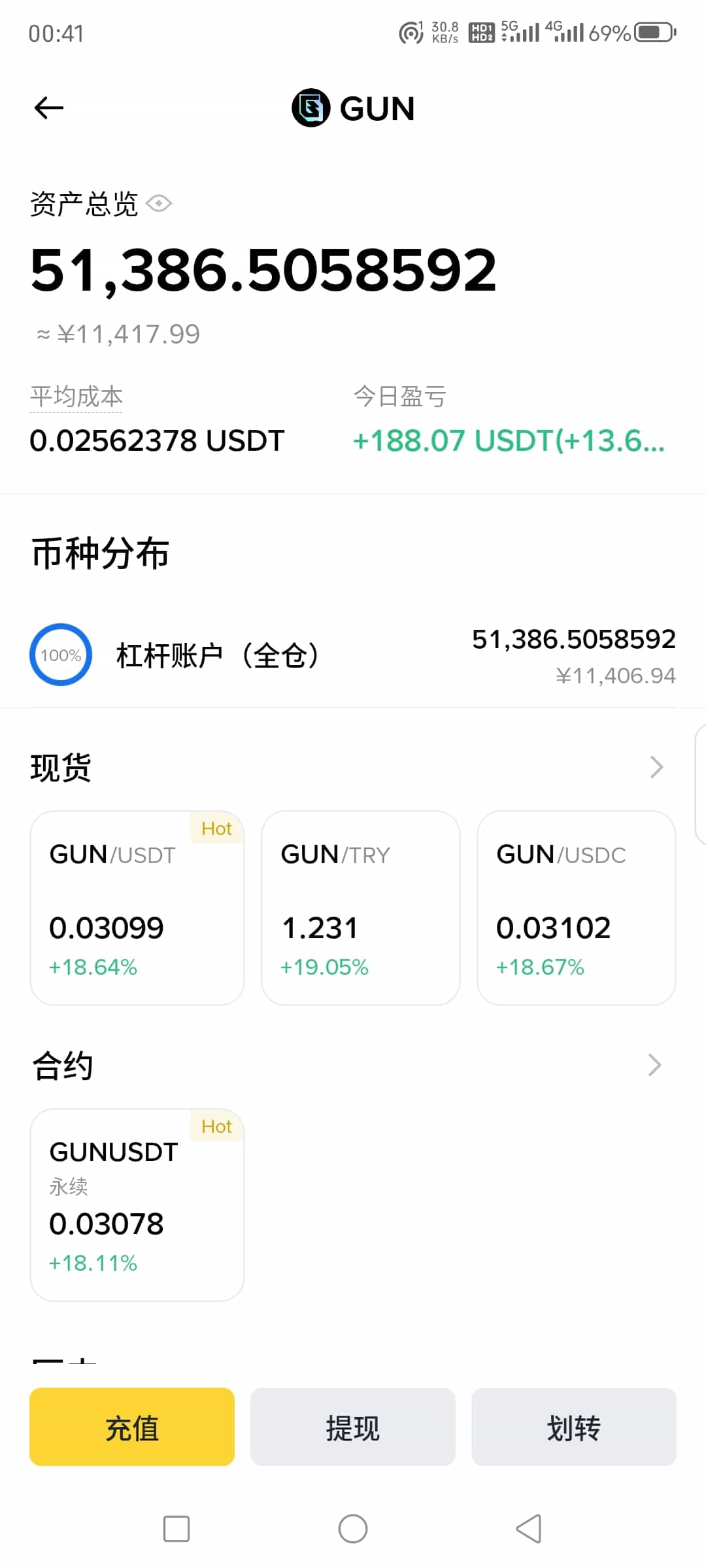The height and width of the screenshot is (1568, 706).
Task: Open the GUN/USDT spot trading pair card
Action: 136,908
